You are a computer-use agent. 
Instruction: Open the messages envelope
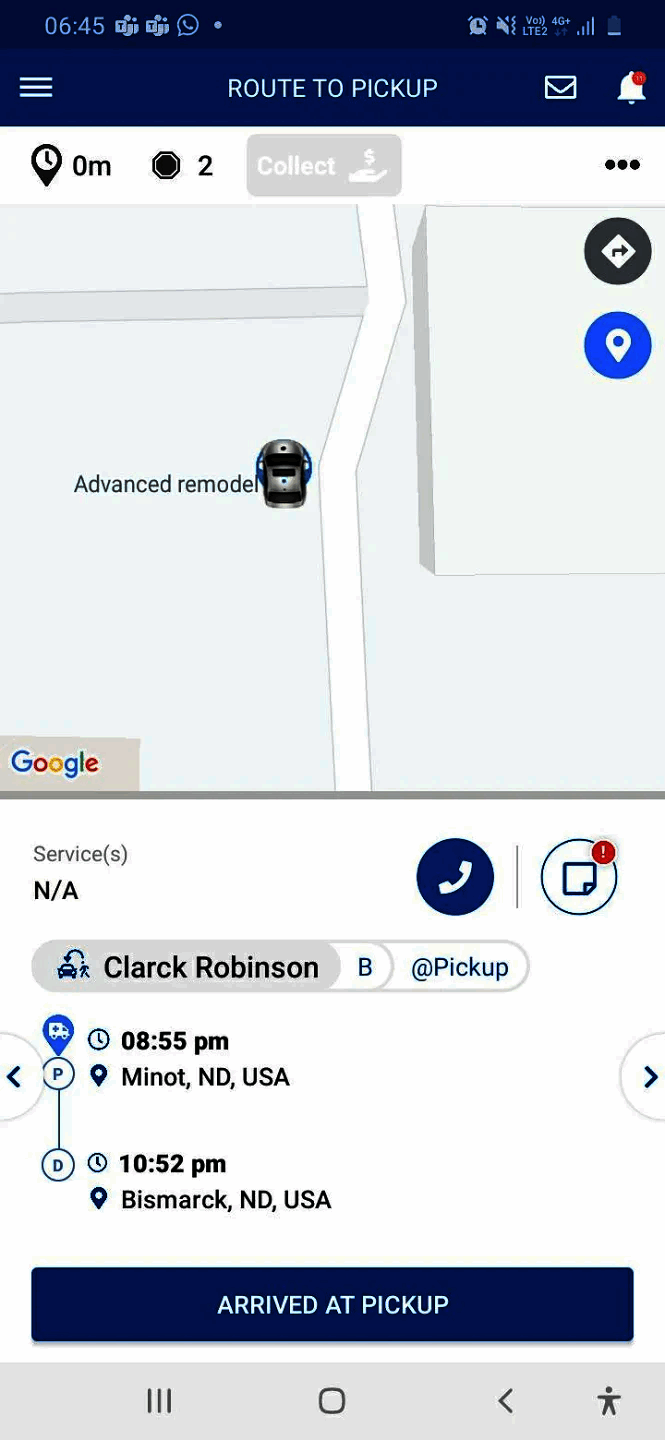560,88
